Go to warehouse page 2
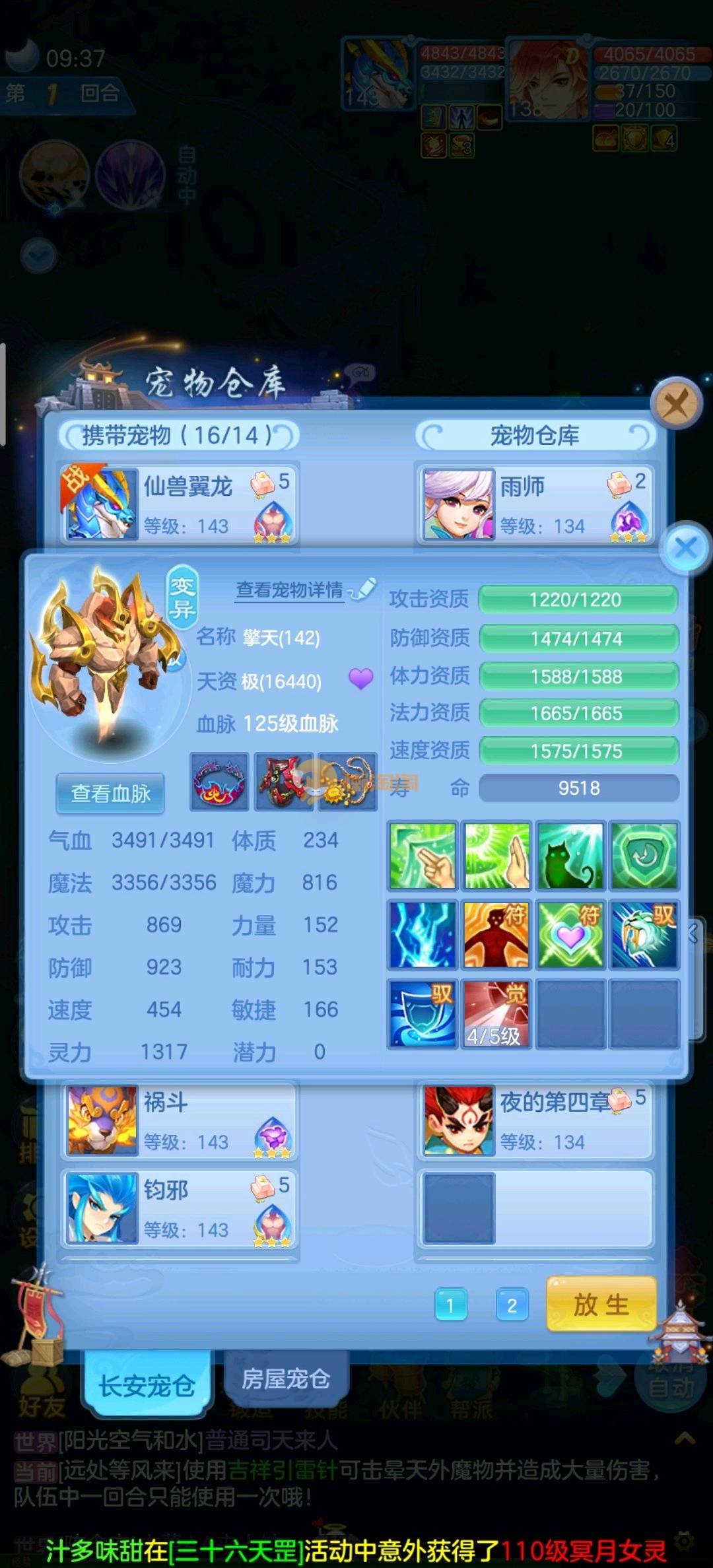Image resolution: width=713 pixels, height=1568 pixels. pyautogui.click(x=512, y=1305)
